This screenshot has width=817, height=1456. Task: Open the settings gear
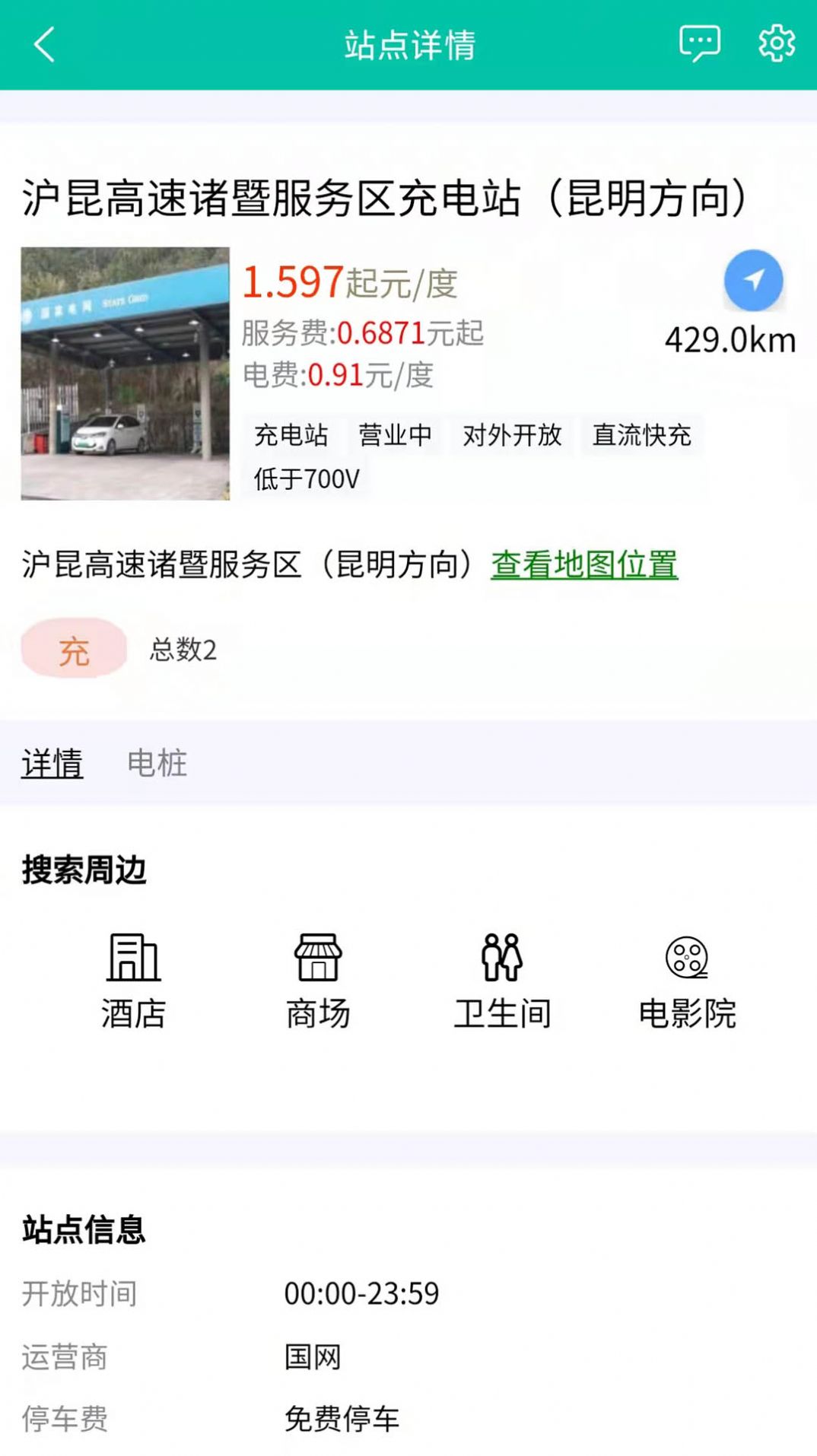click(777, 43)
